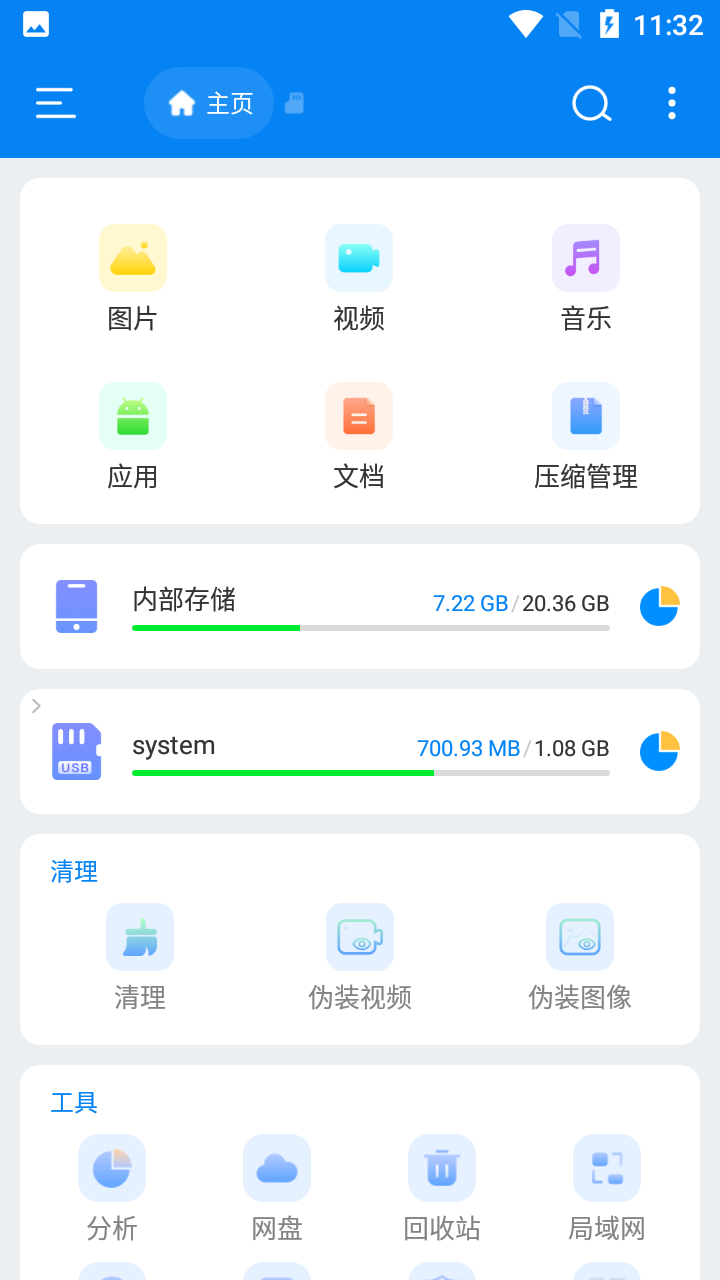
Task: Launch the 清理 cleanup tool
Action: coord(139,955)
